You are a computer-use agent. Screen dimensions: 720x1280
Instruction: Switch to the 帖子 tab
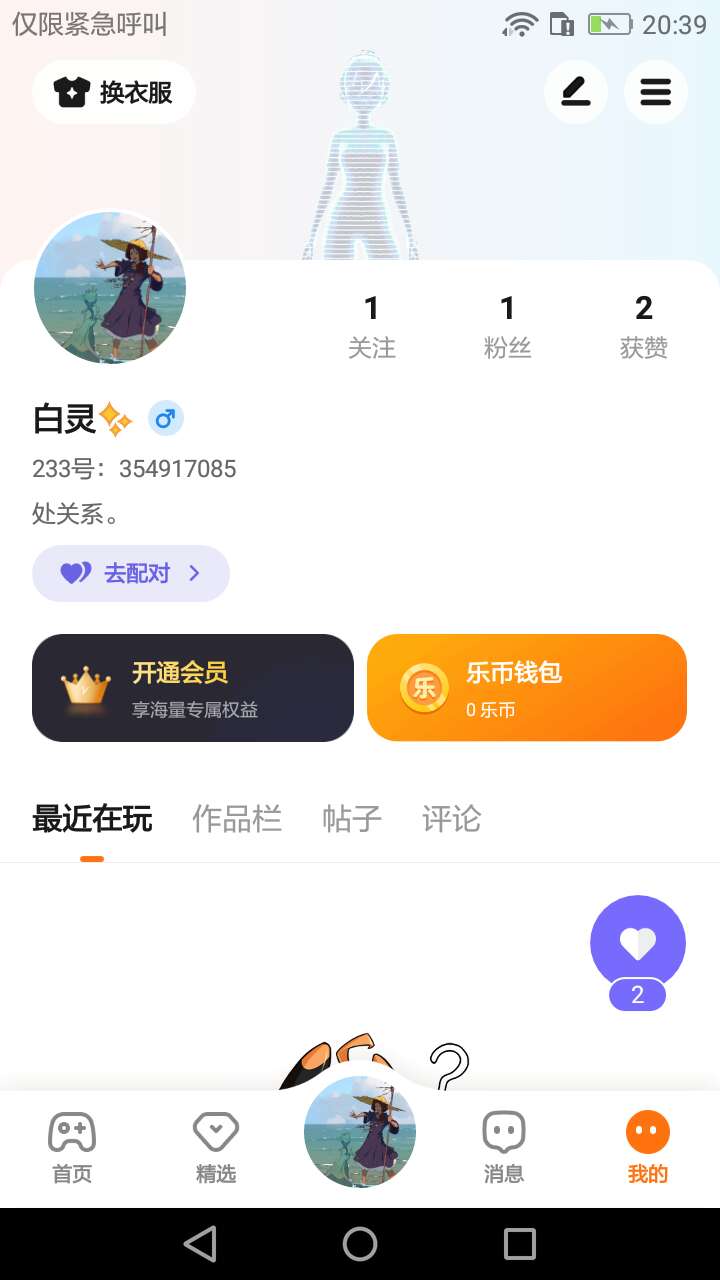coord(352,819)
